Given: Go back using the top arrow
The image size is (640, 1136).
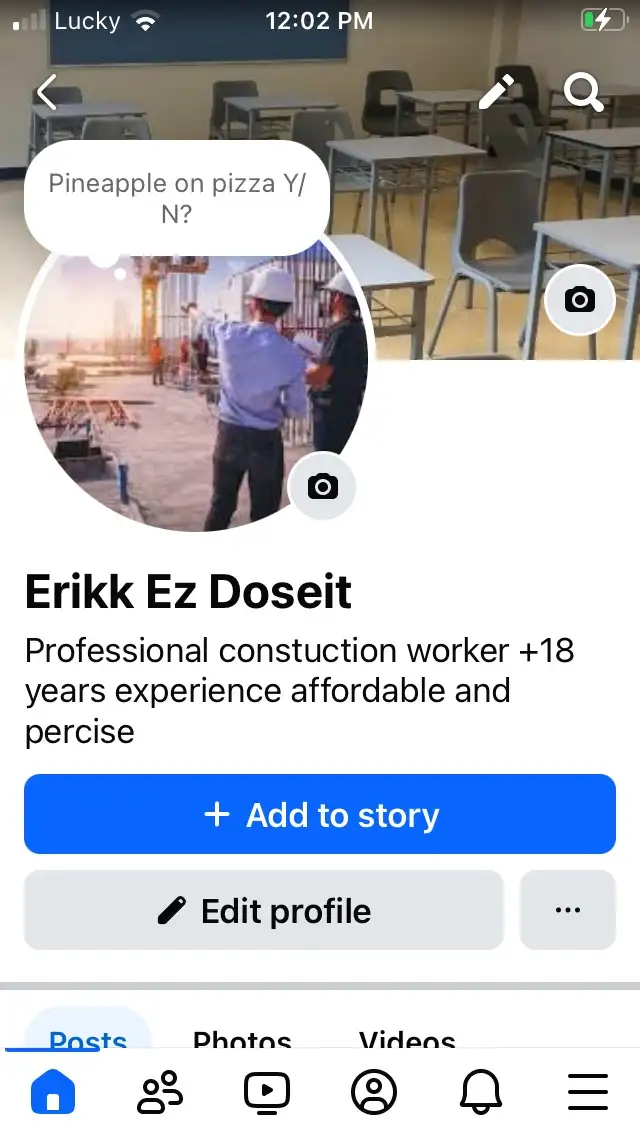Looking at the screenshot, I should (47, 92).
